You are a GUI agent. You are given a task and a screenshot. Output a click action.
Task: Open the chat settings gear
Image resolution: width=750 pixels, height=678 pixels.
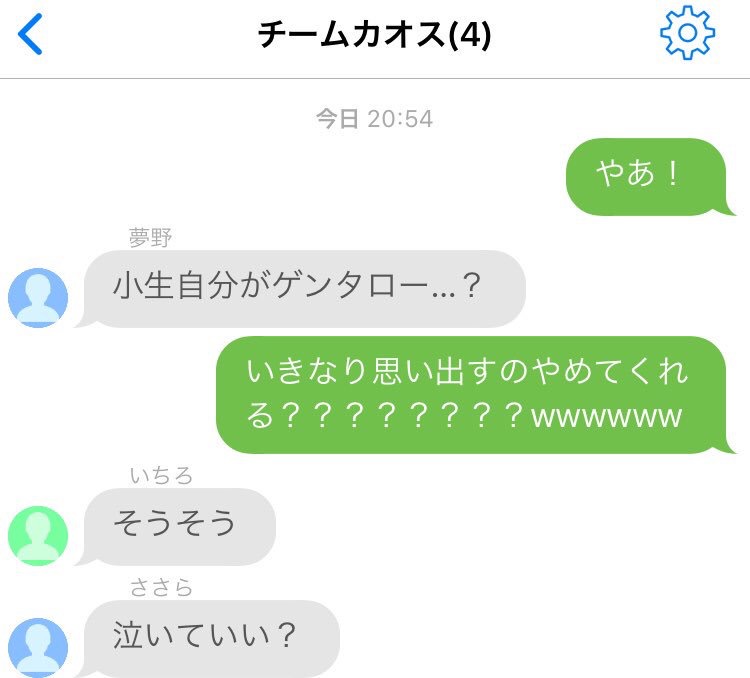[687, 34]
